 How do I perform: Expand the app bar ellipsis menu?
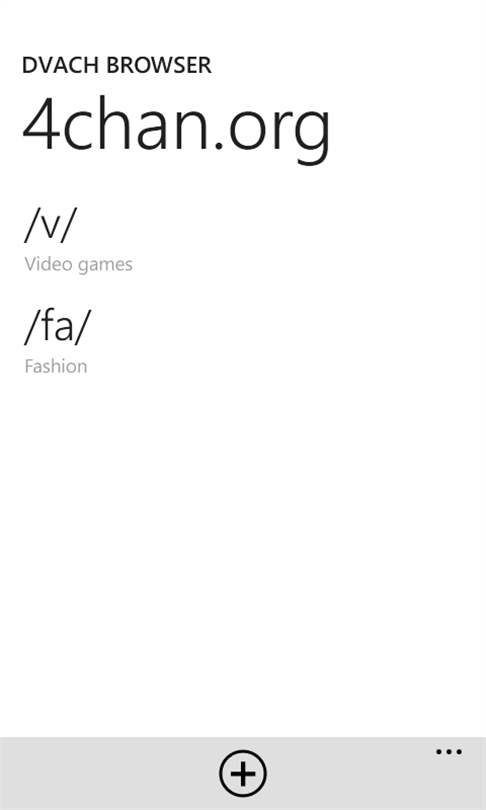coord(448,752)
